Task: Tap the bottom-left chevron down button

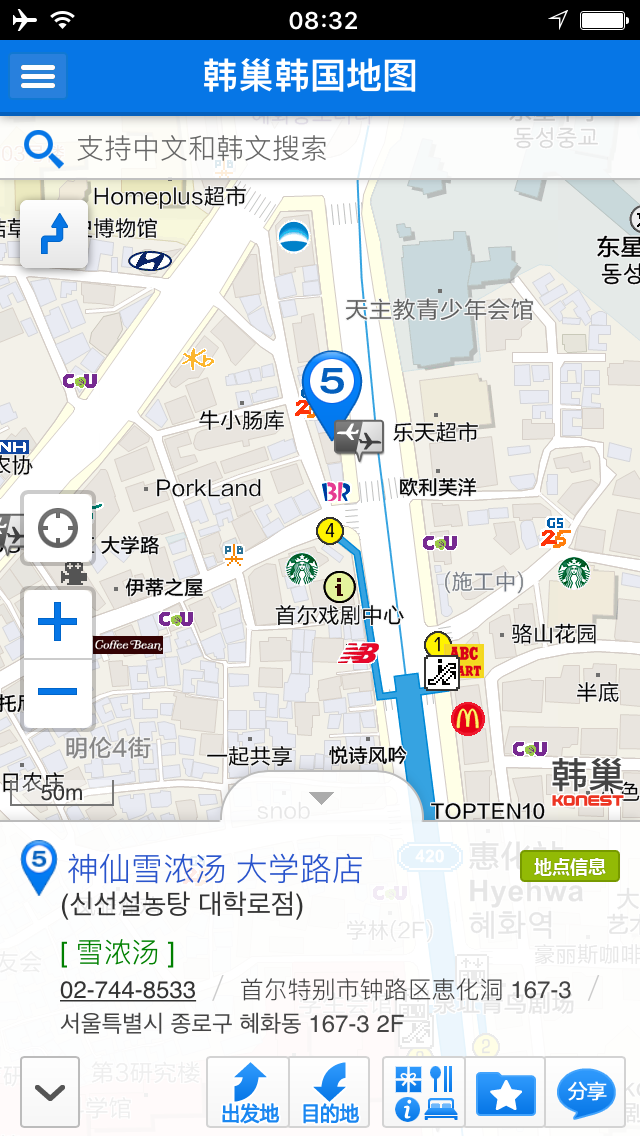Action: click(x=50, y=1091)
